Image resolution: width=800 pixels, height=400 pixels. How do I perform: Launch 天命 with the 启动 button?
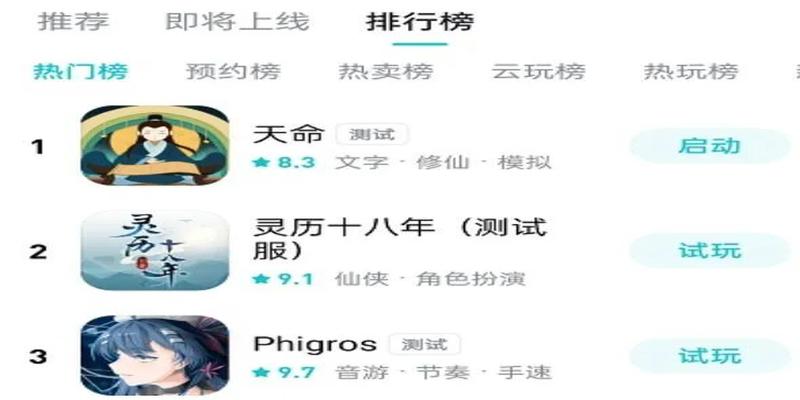point(709,146)
